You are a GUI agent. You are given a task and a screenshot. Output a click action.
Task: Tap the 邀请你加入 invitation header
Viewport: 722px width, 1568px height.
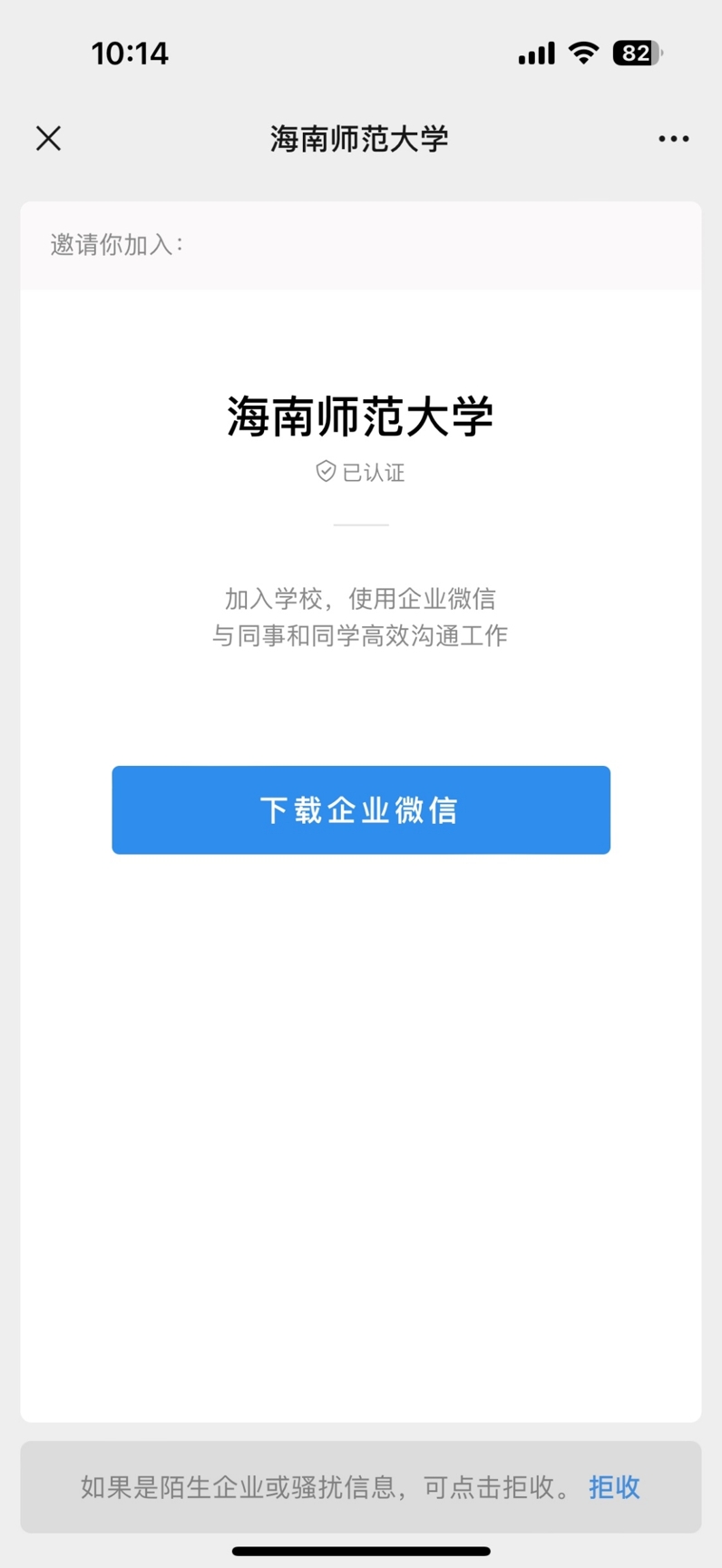point(117,245)
